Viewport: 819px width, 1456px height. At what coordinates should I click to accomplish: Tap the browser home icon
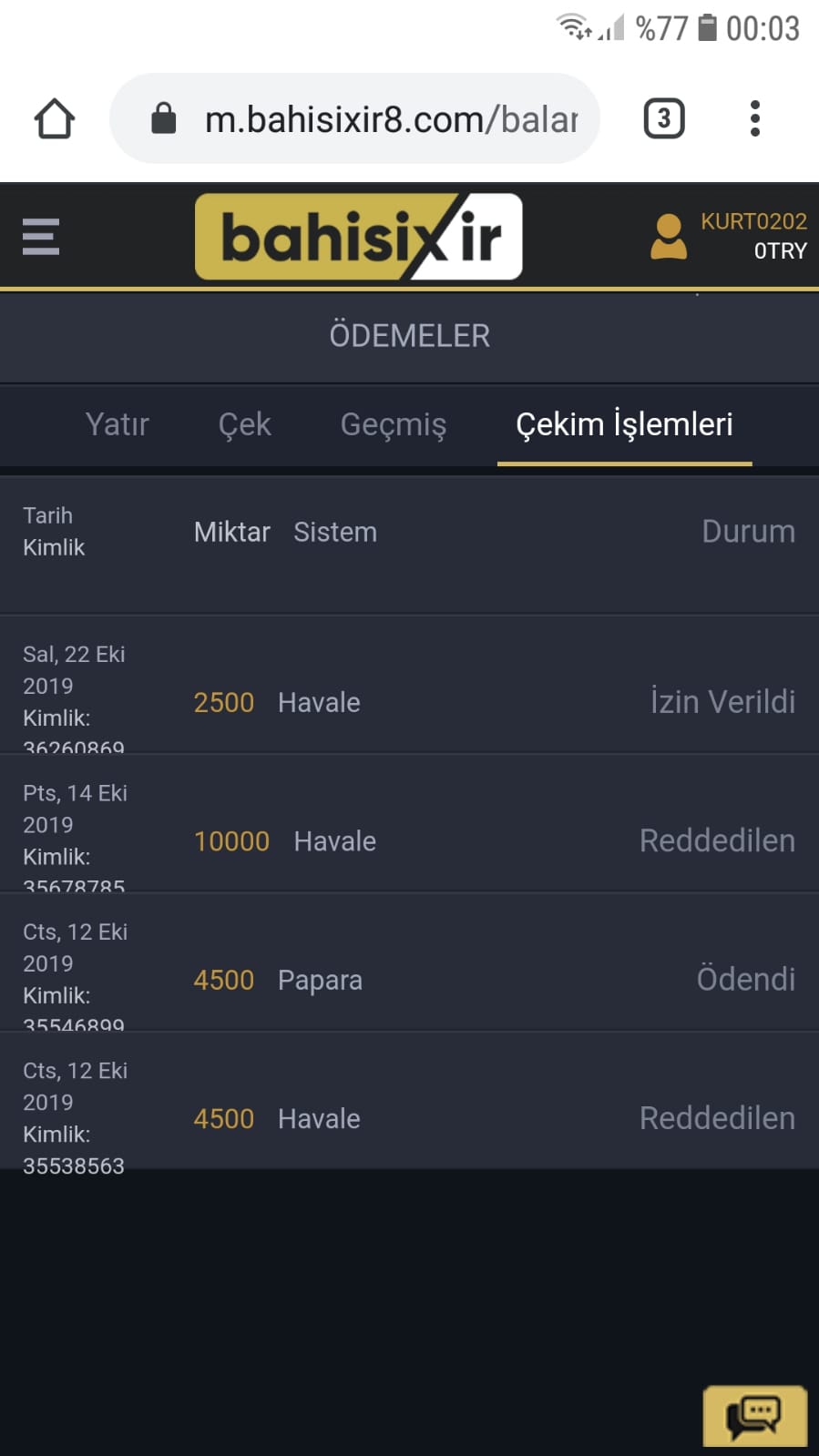pos(55,118)
